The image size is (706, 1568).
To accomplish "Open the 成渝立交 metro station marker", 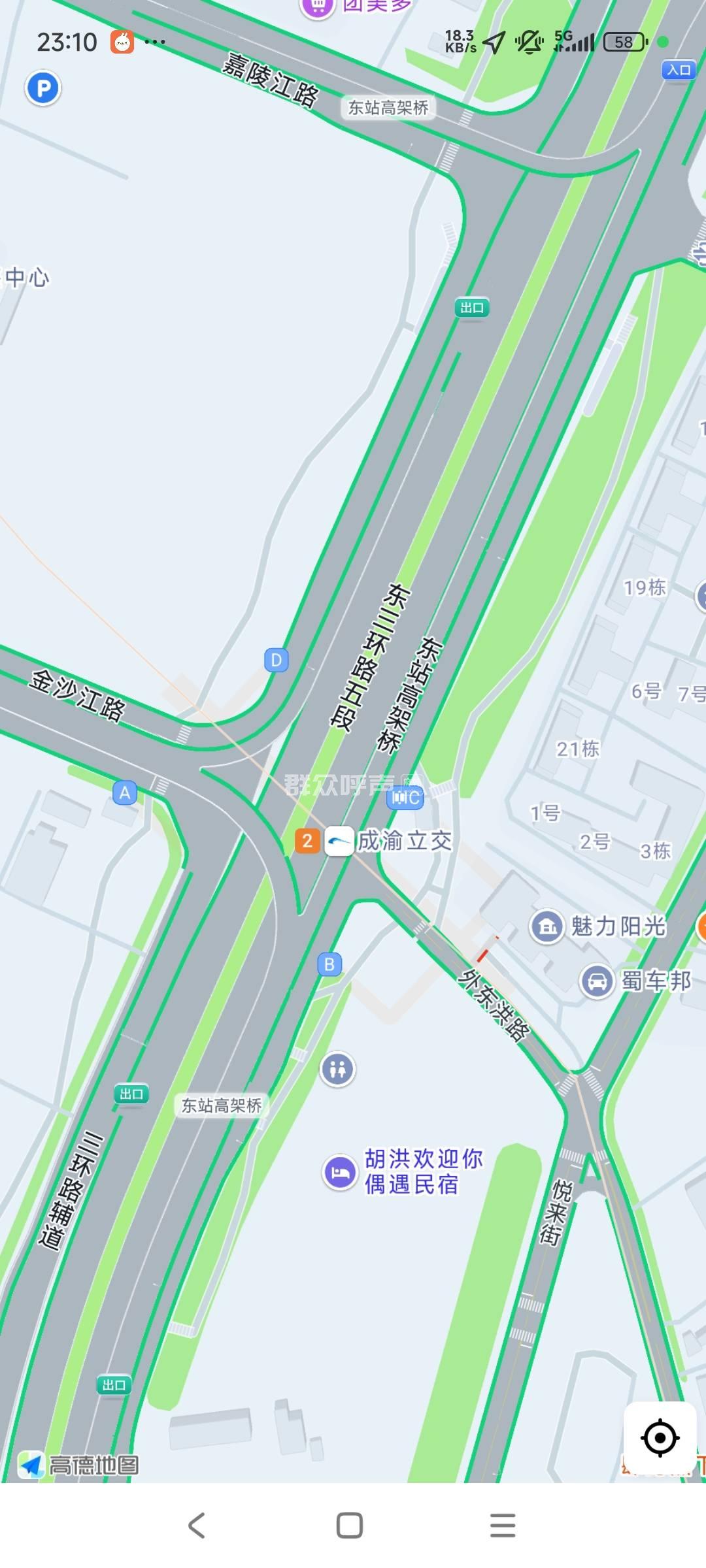I will pos(339,841).
